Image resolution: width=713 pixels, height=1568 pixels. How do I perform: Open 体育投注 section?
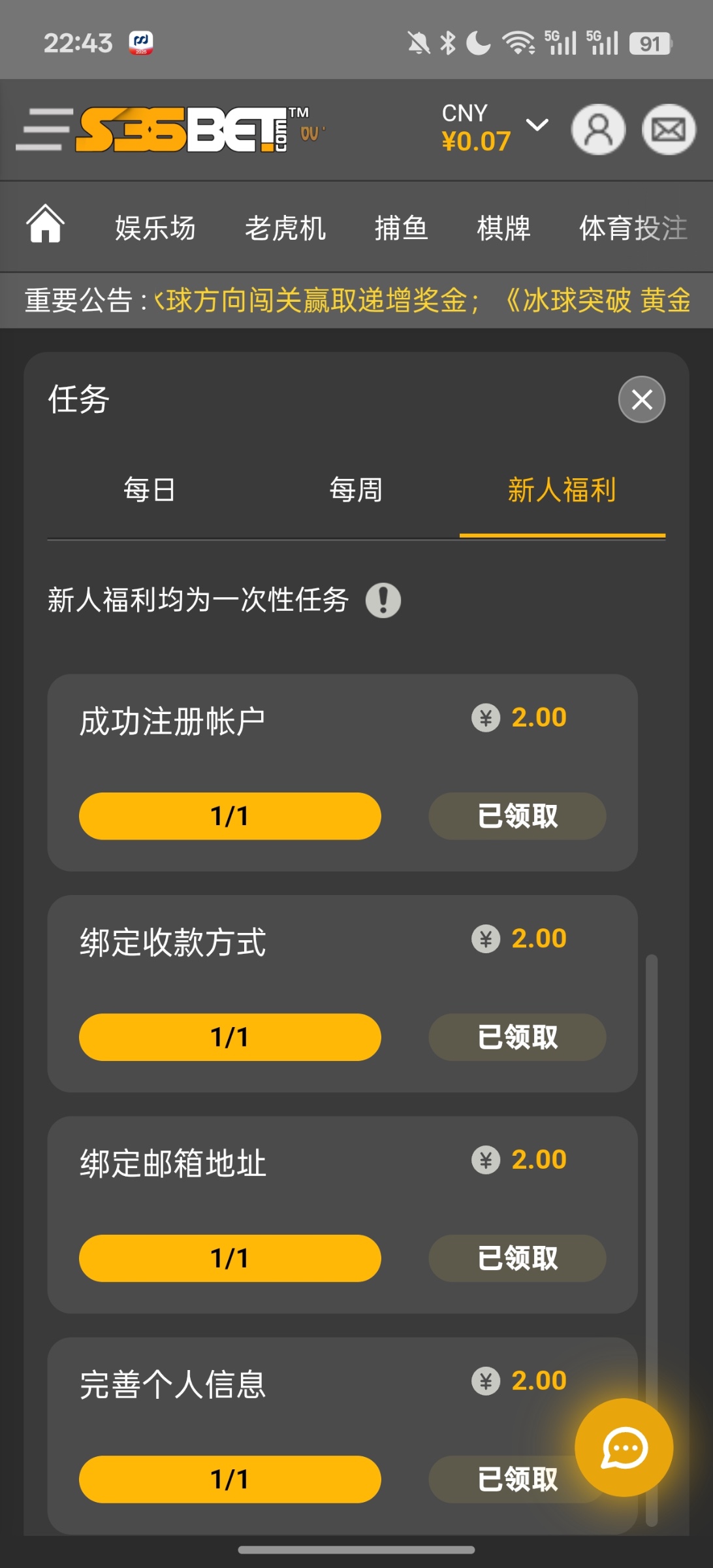[633, 228]
